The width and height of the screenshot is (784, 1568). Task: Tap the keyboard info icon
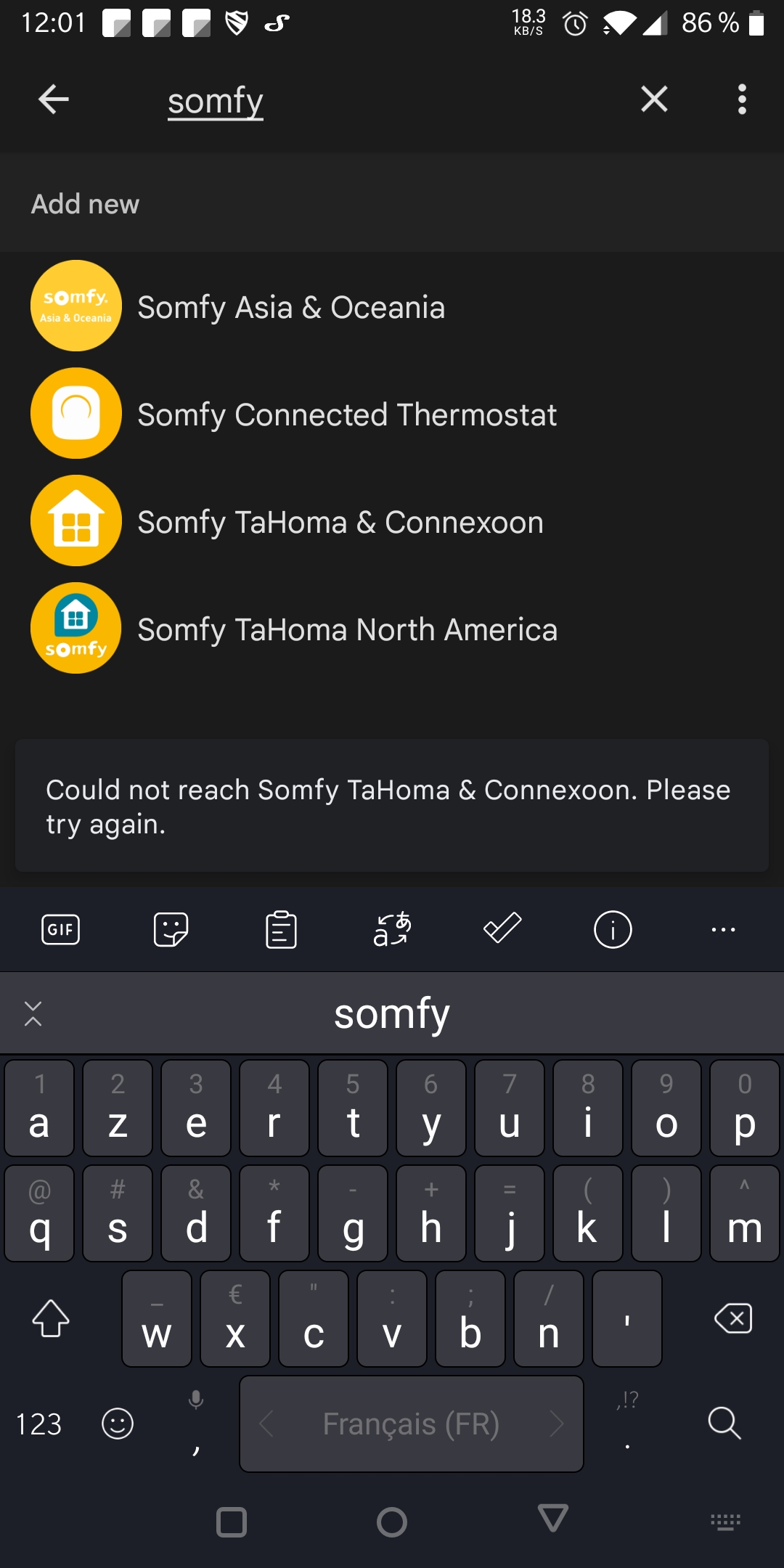point(613,929)
